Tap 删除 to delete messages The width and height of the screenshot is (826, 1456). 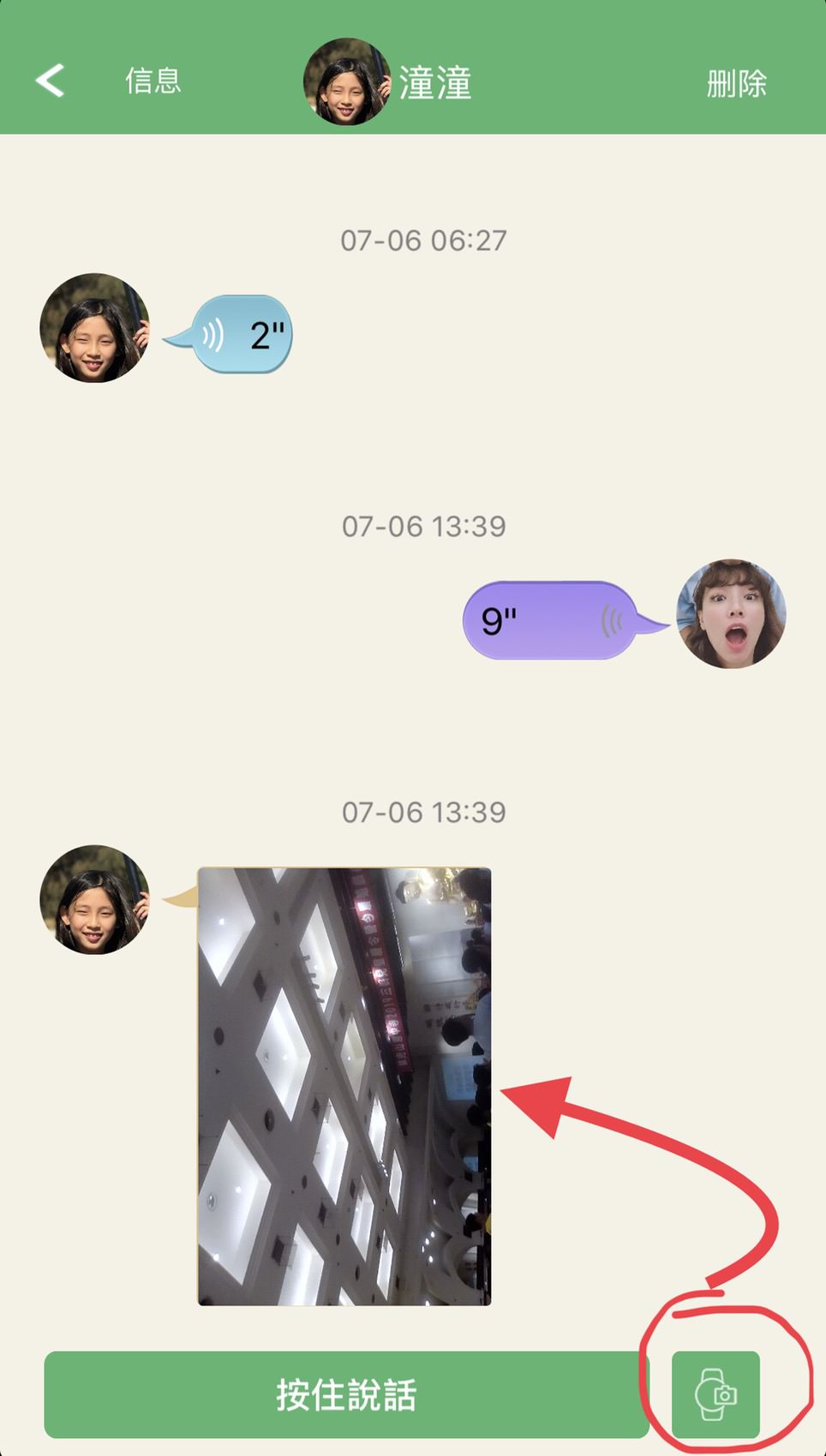[735, 84]
